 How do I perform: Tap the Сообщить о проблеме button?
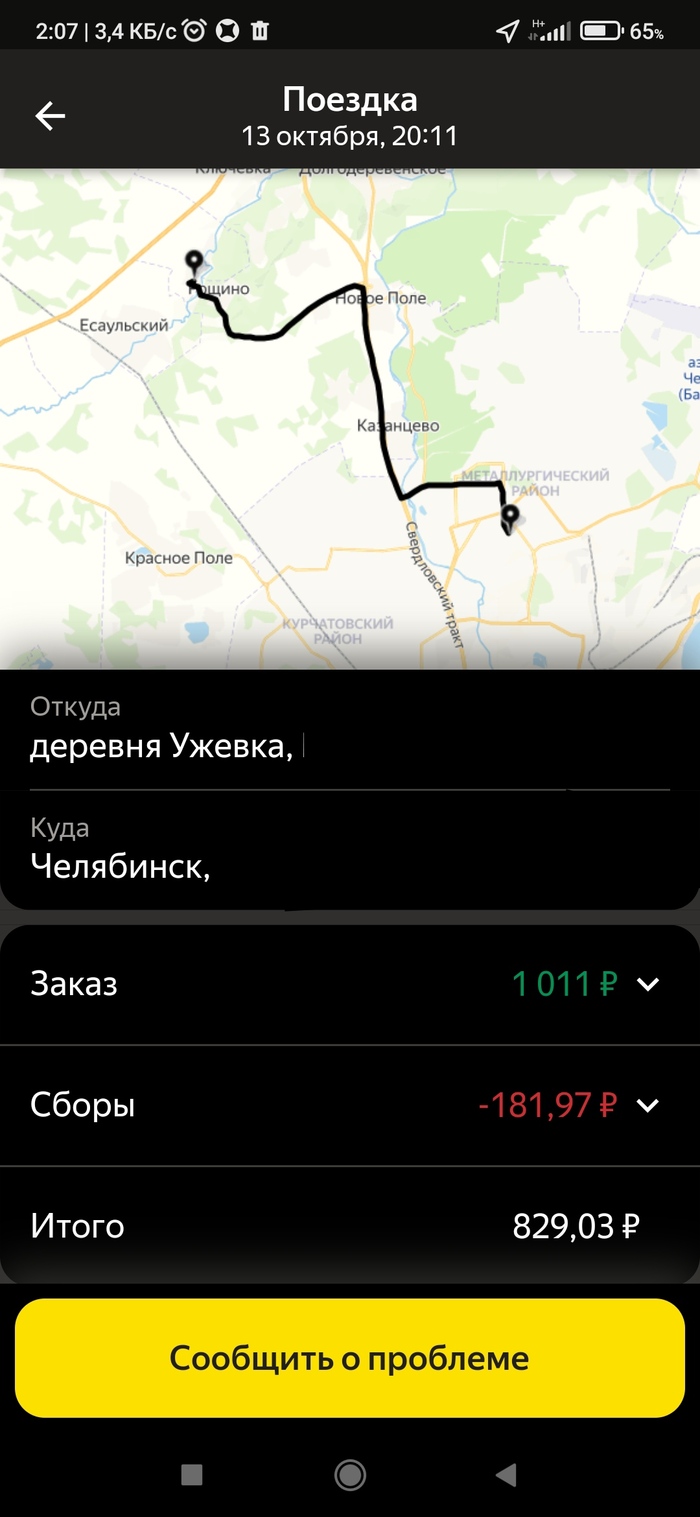click(349, 1358)
